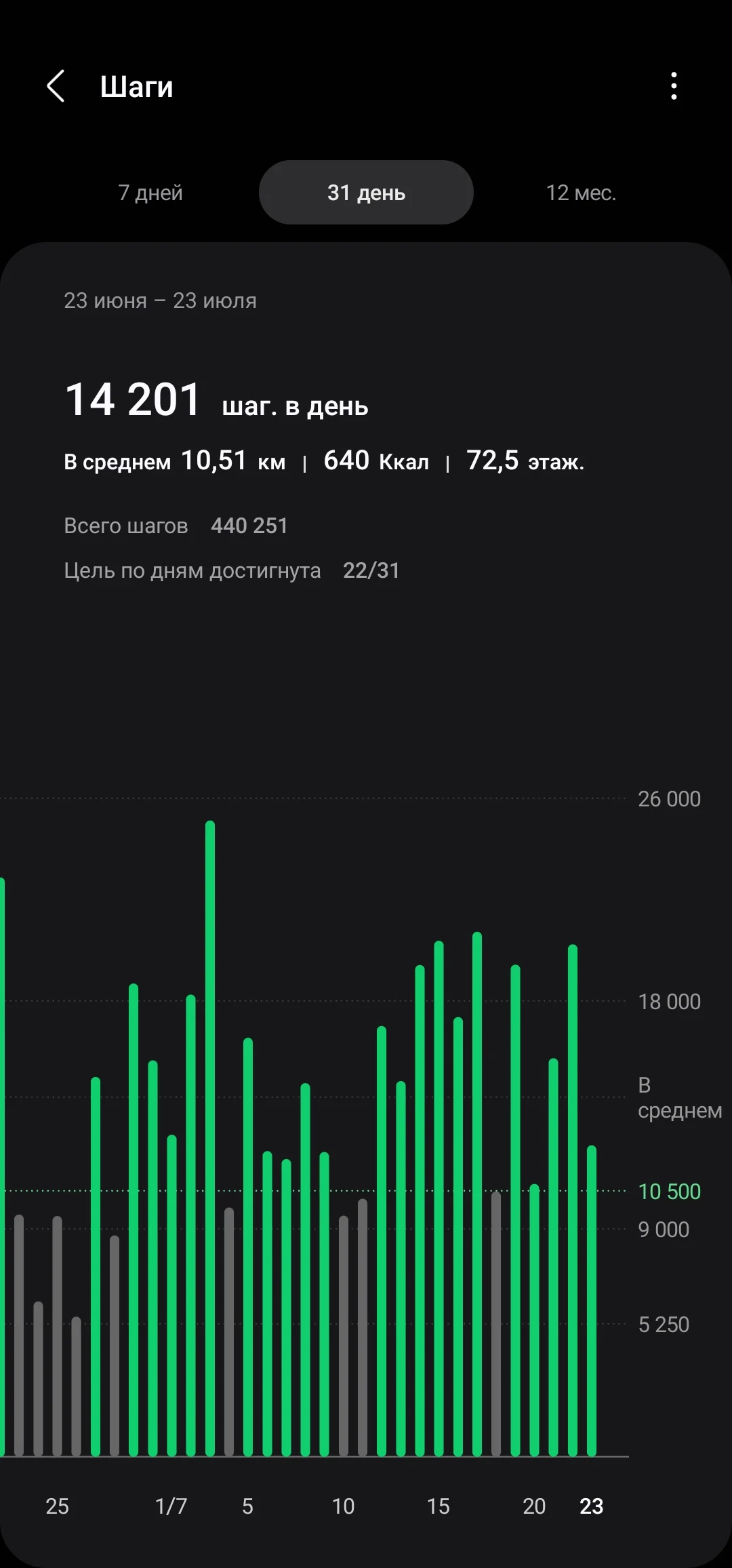This screenshot has width=732, height=1568.
Task: Switch to the 12 мес. tab
Action: [x=582, y=192]
